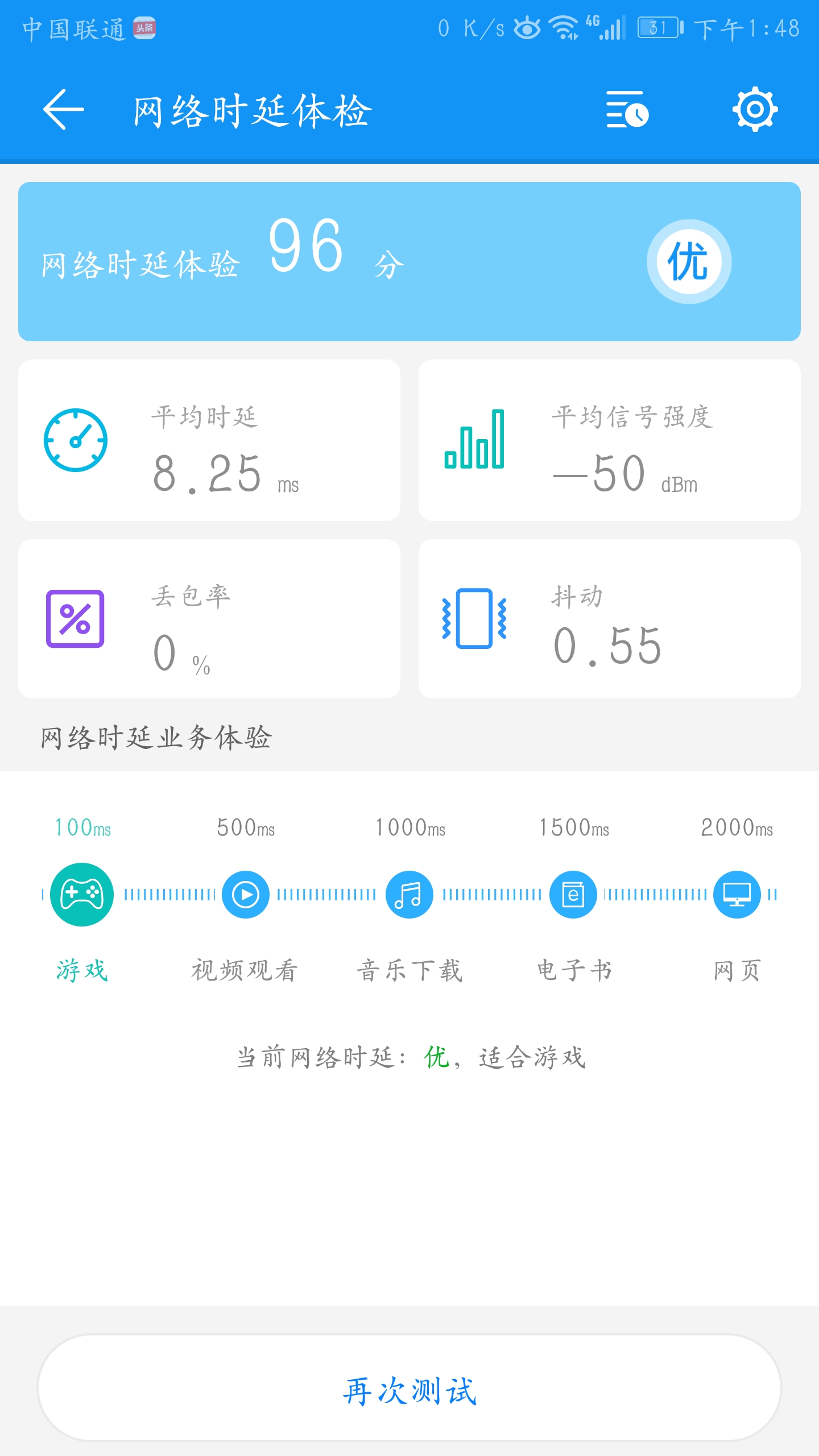
Task: Click the 平均时延 speedometer gauge icon
Action: click(75, 439)
